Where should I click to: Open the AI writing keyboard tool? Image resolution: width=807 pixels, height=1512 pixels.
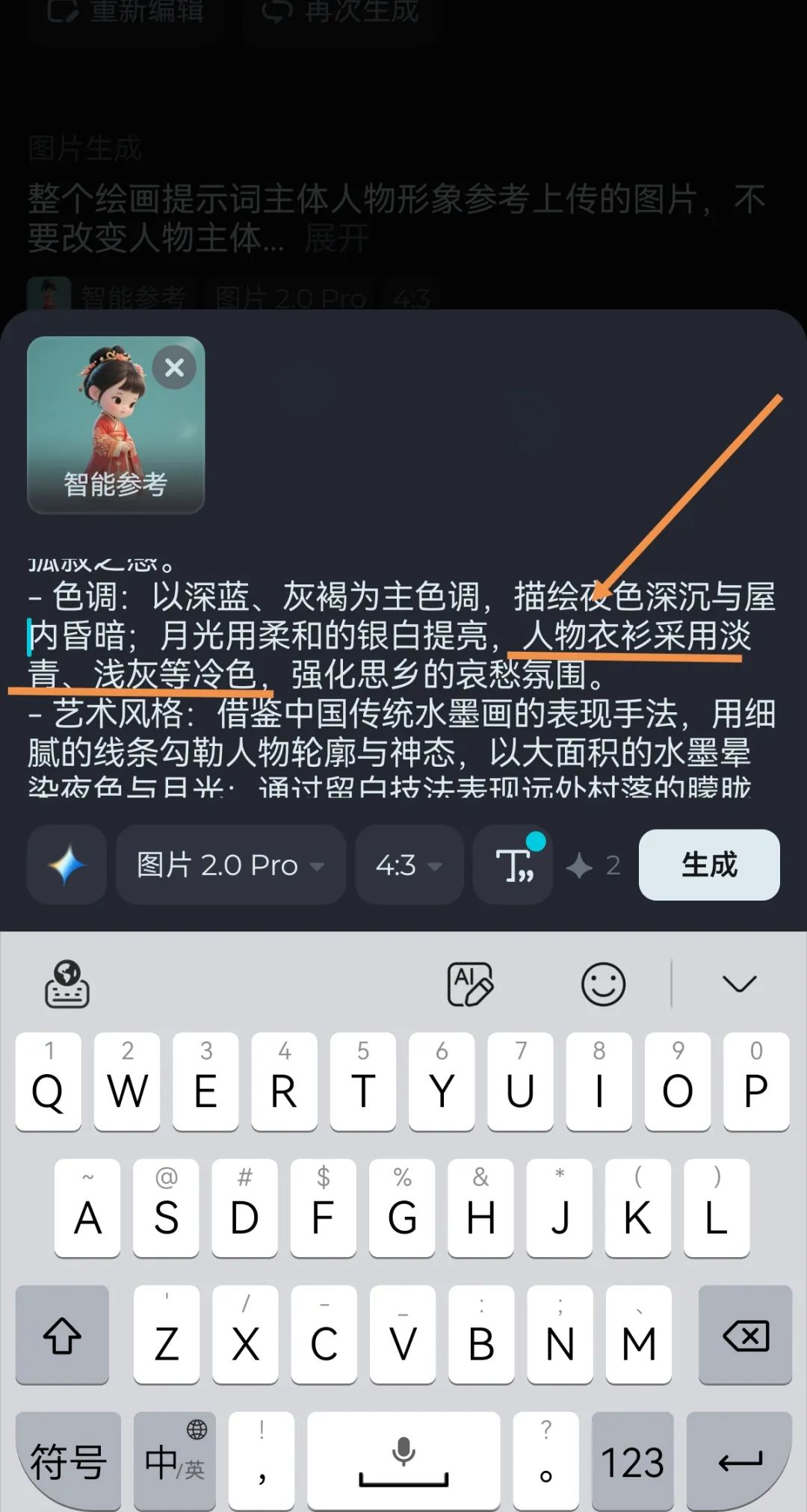tap(469, 984)
